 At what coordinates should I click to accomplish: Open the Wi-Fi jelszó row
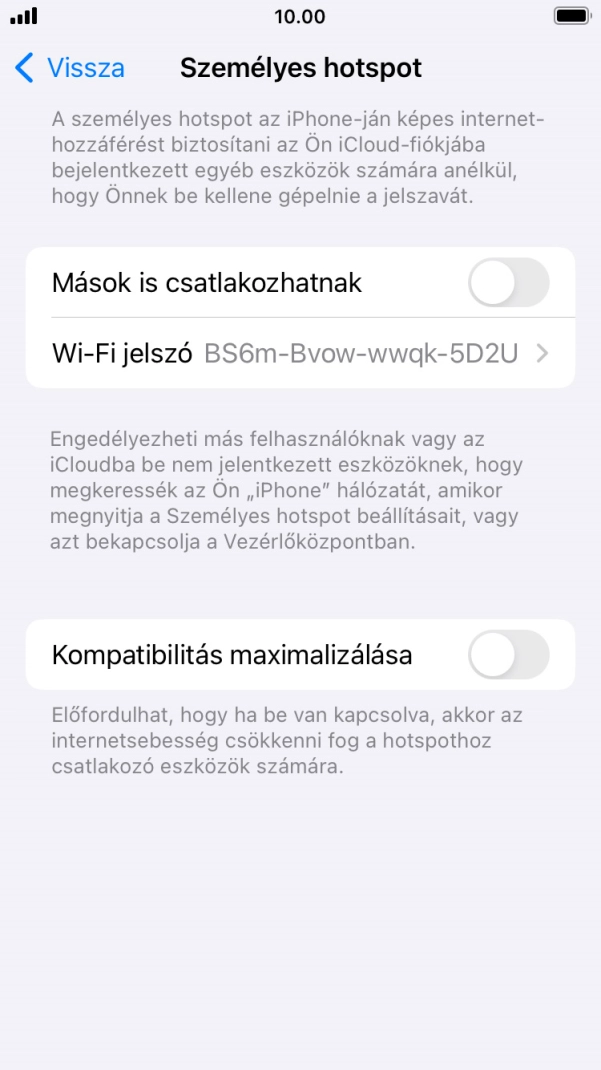pos(300,353)
